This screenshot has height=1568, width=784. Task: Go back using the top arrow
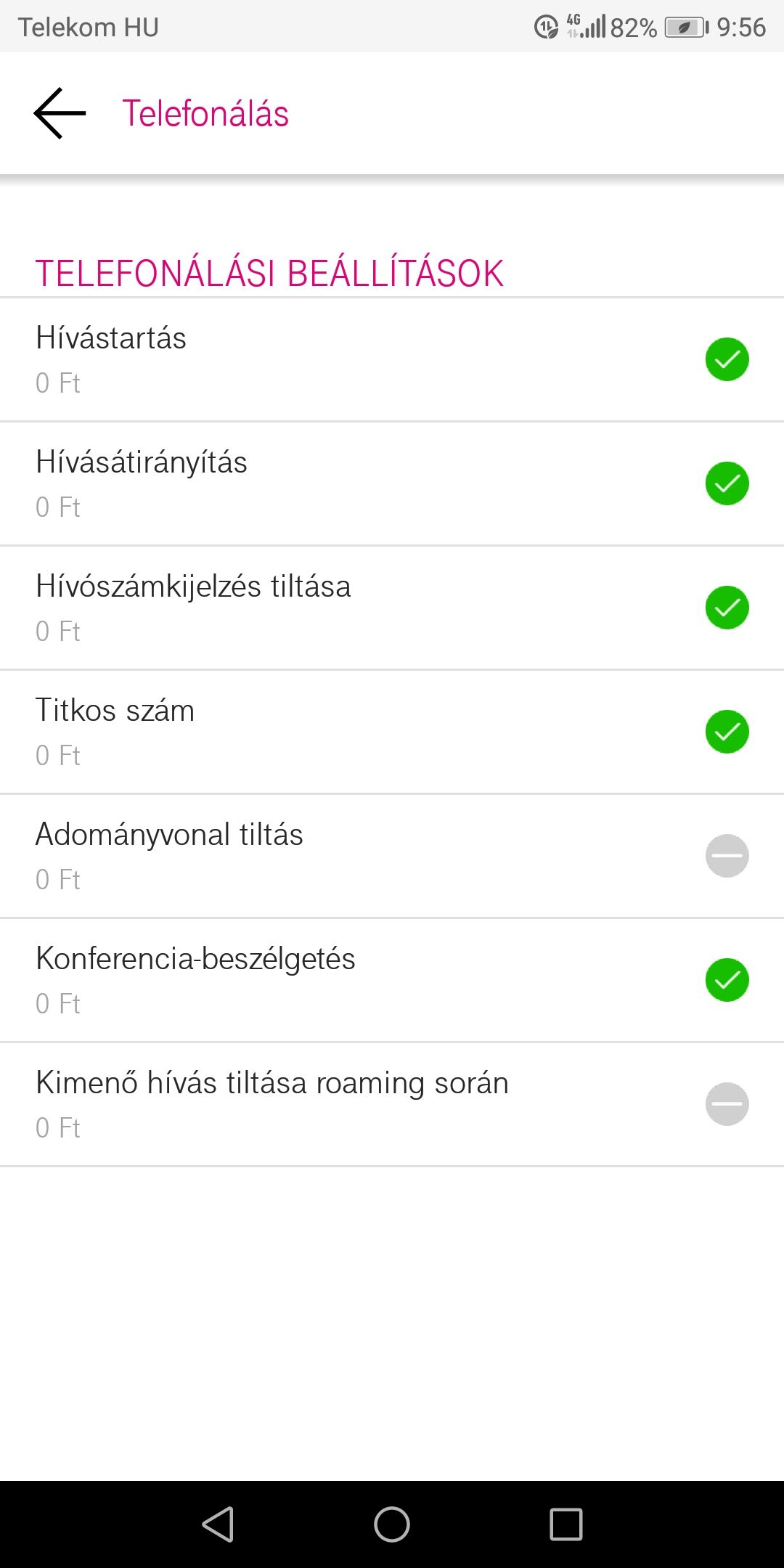[x=60, y=113]
